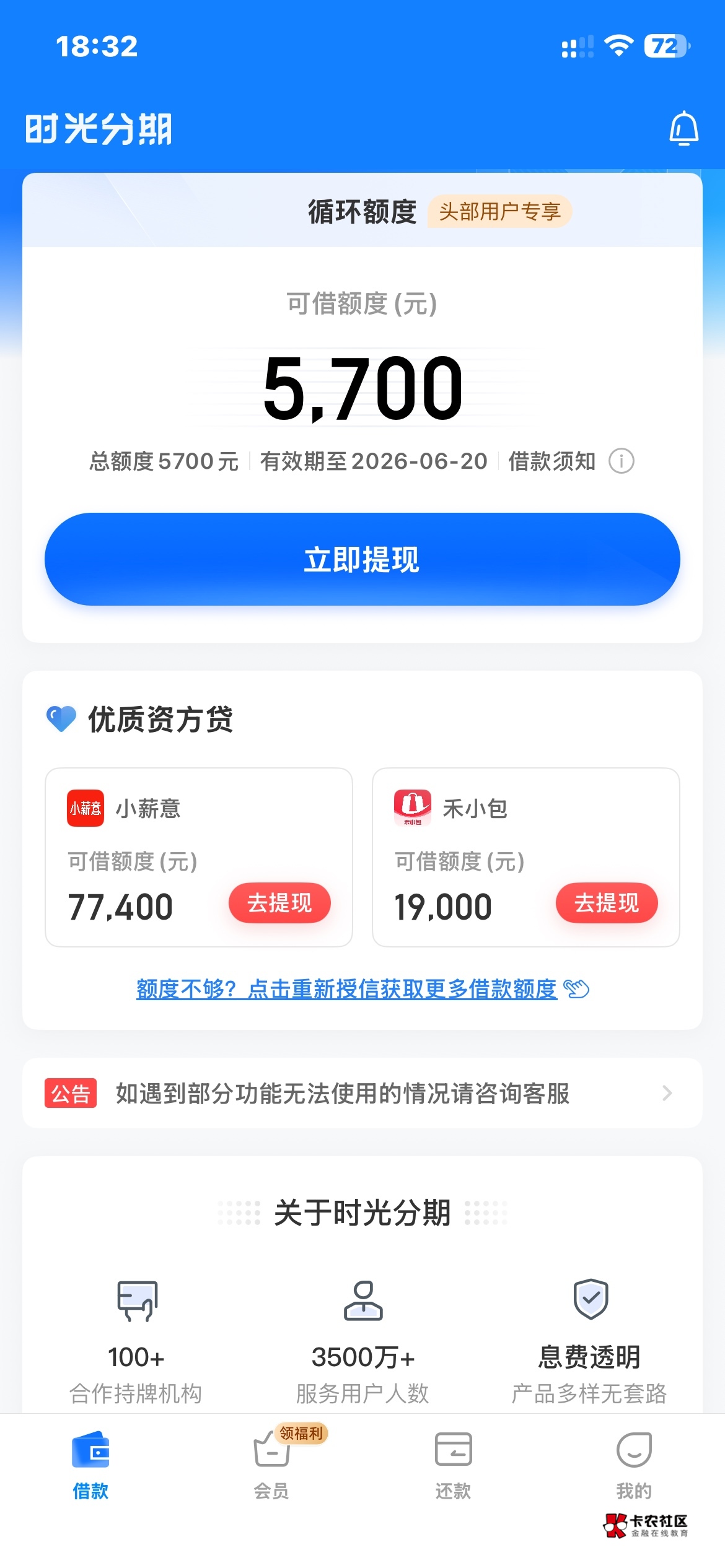Select the 借款 tab
Viewport: 725px width, 1568px height.
click(x=90, y=1465)
